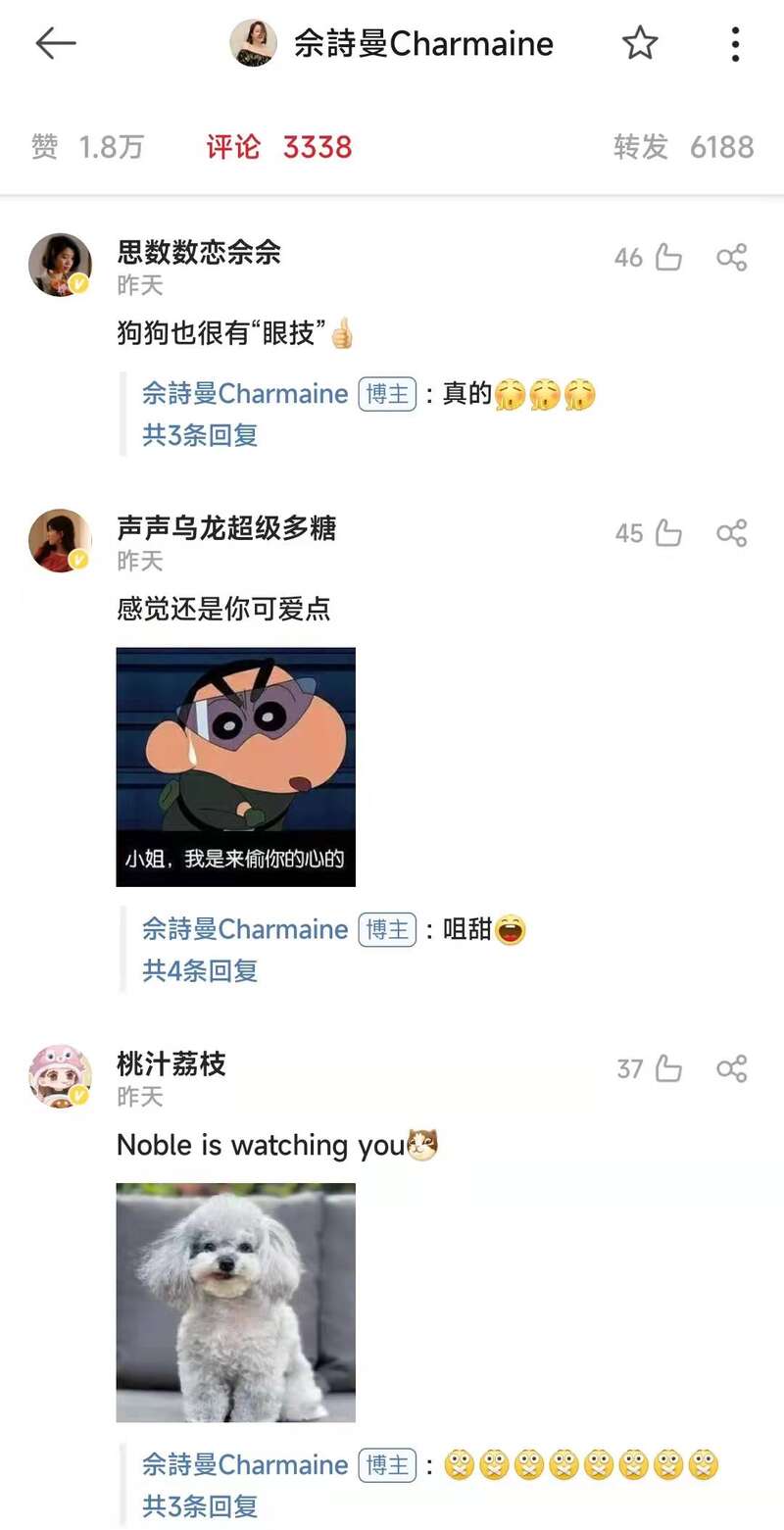The width and height of the screenshot is (784, 1530).
Task: Share the comment by 桃汁荔枝
Action: click(x=731, y=1068)
